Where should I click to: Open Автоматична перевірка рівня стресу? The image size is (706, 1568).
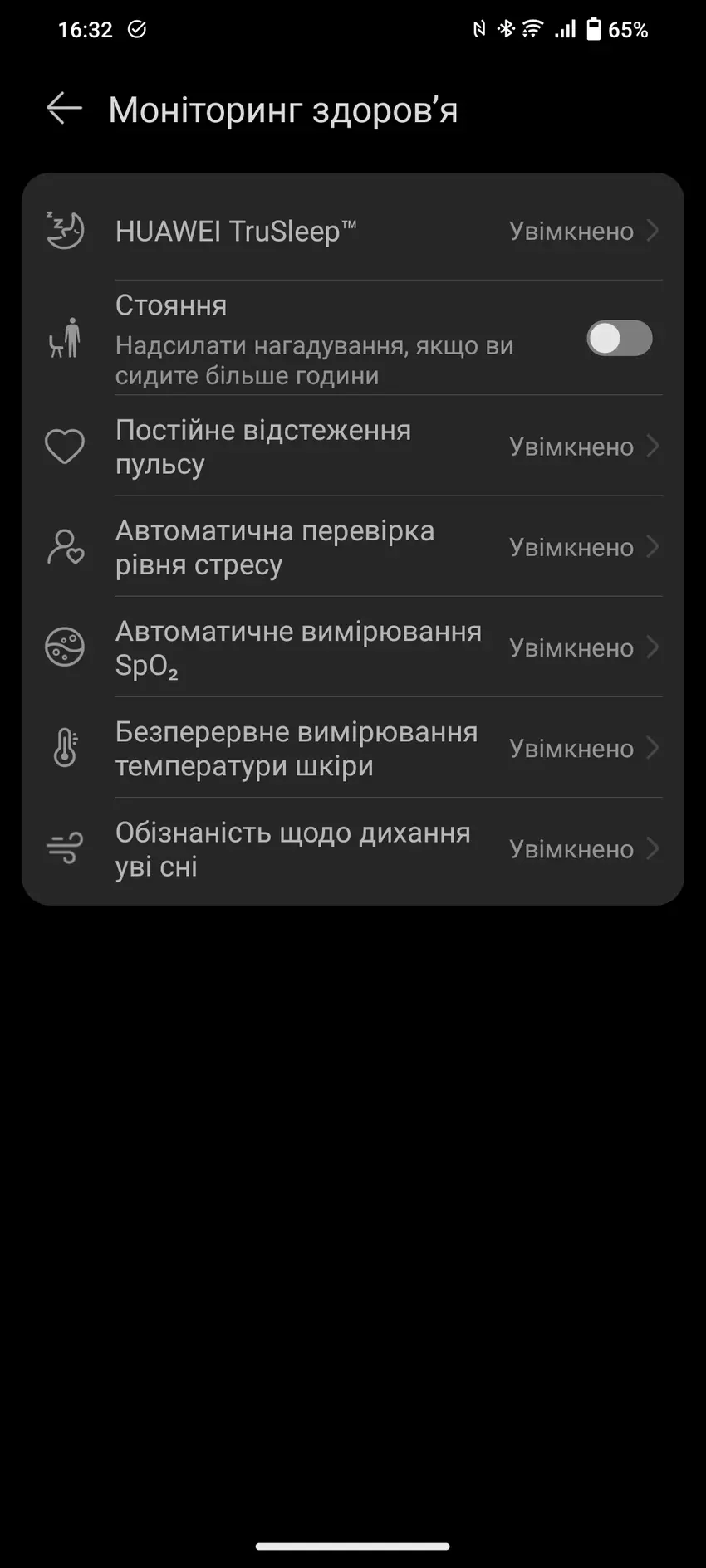pyautogui.click(x=353, y=548)
